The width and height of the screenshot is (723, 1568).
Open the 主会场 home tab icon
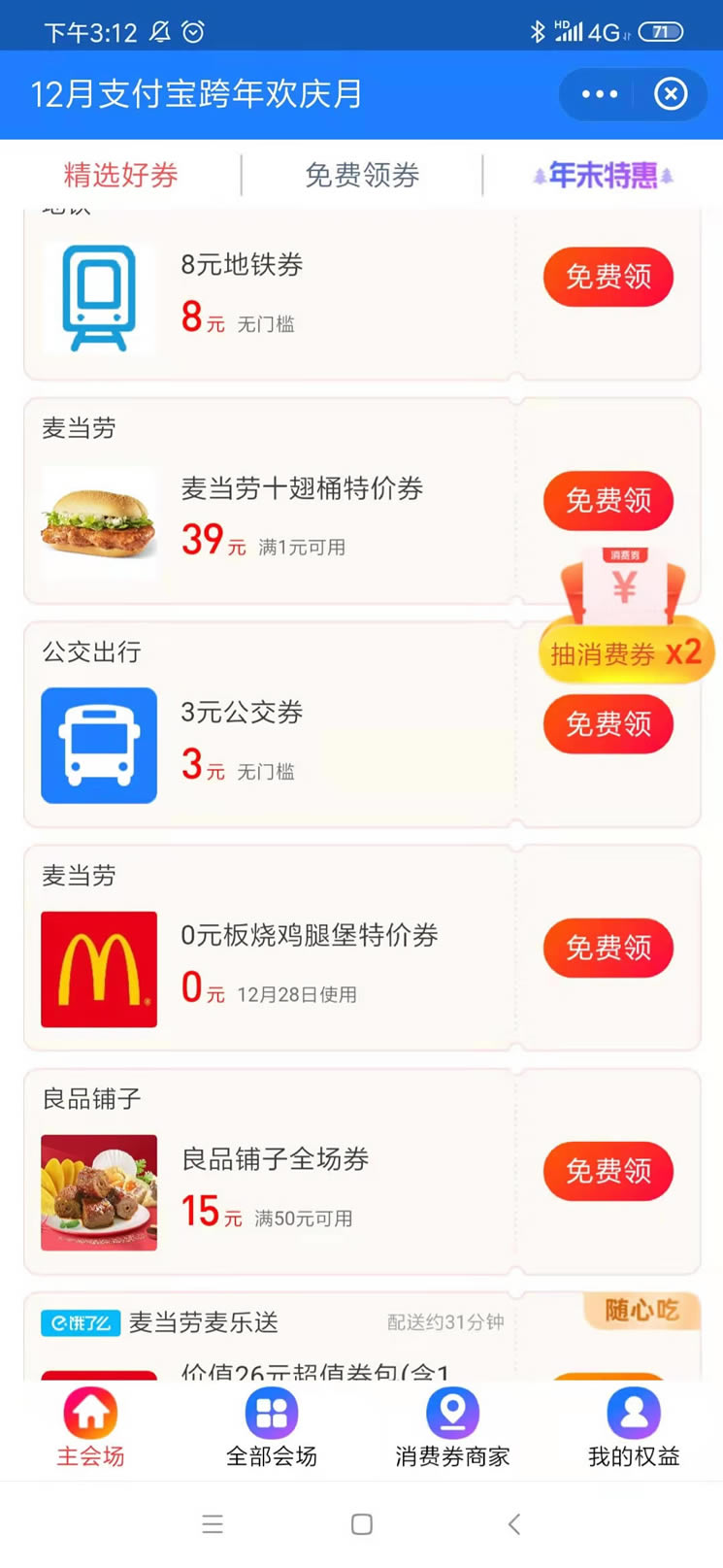(x=89, y=1411)
